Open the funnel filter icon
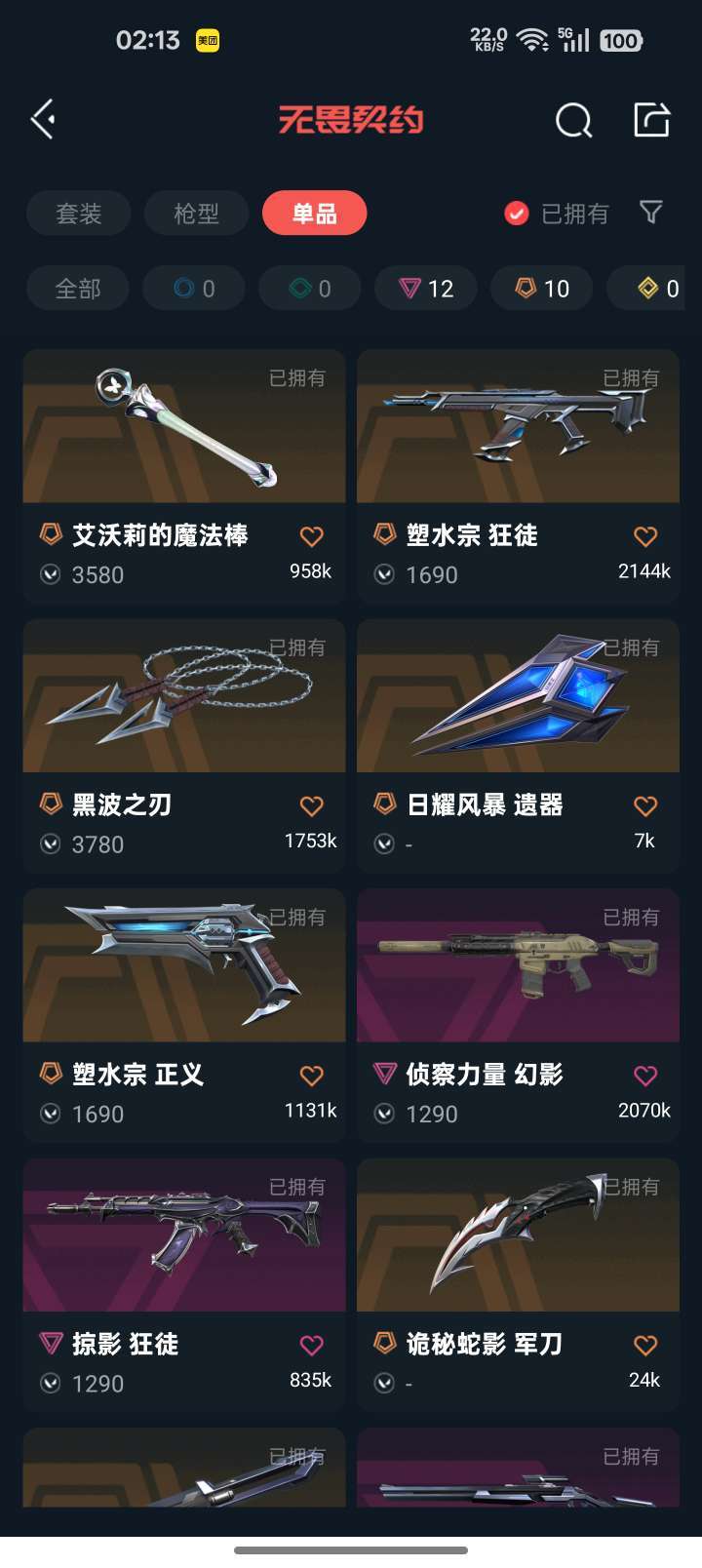This screenshot has width=702, height=1568. [x=650, y=213]
